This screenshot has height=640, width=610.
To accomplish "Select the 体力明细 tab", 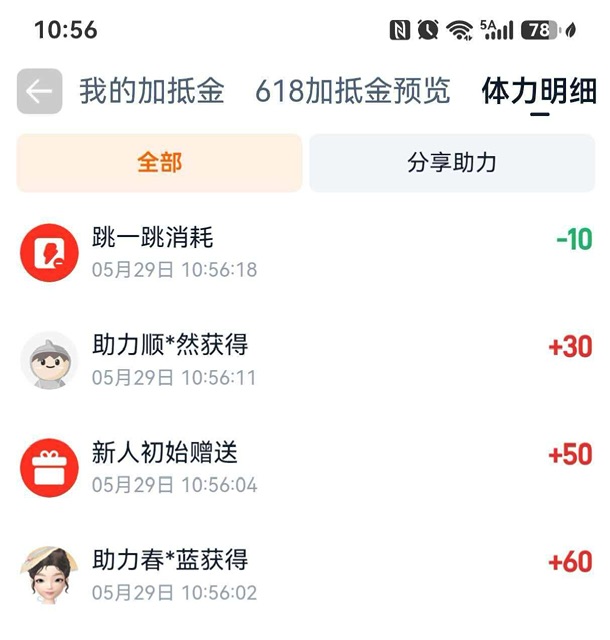I will click(x=539, y=91).
